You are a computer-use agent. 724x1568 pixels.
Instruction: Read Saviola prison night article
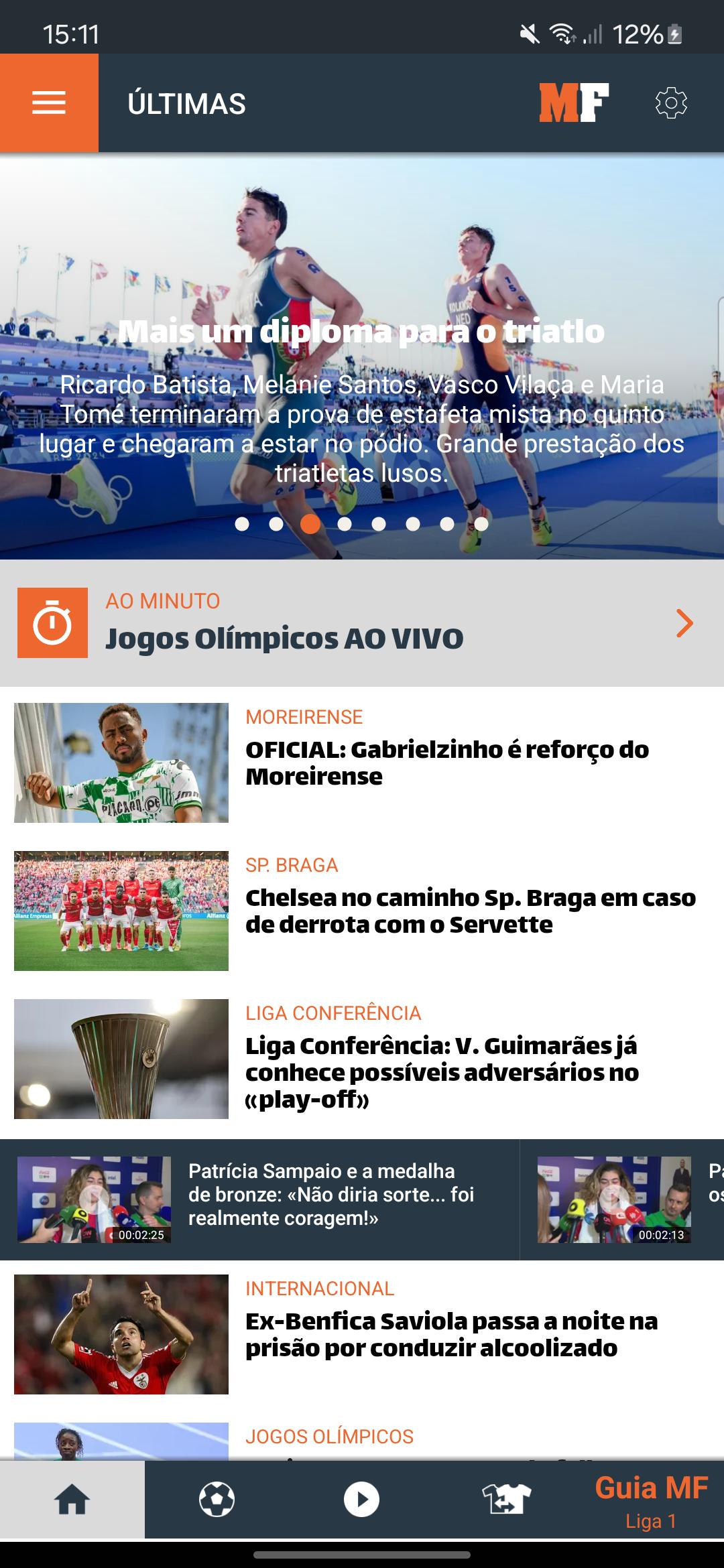(x=450, y=1334)
